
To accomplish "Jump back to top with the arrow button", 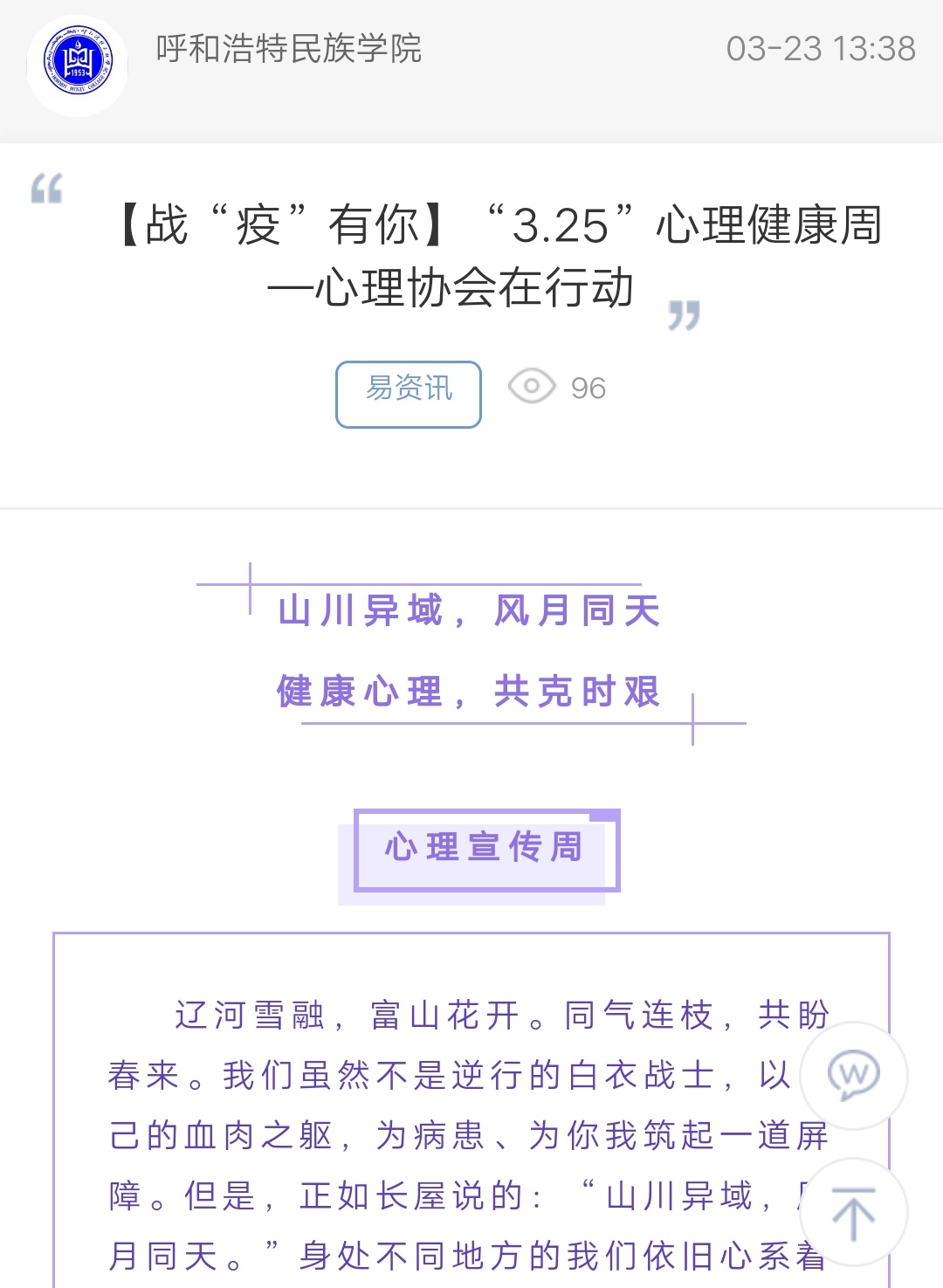I will pyautogui.click(x=853, y=1212).
